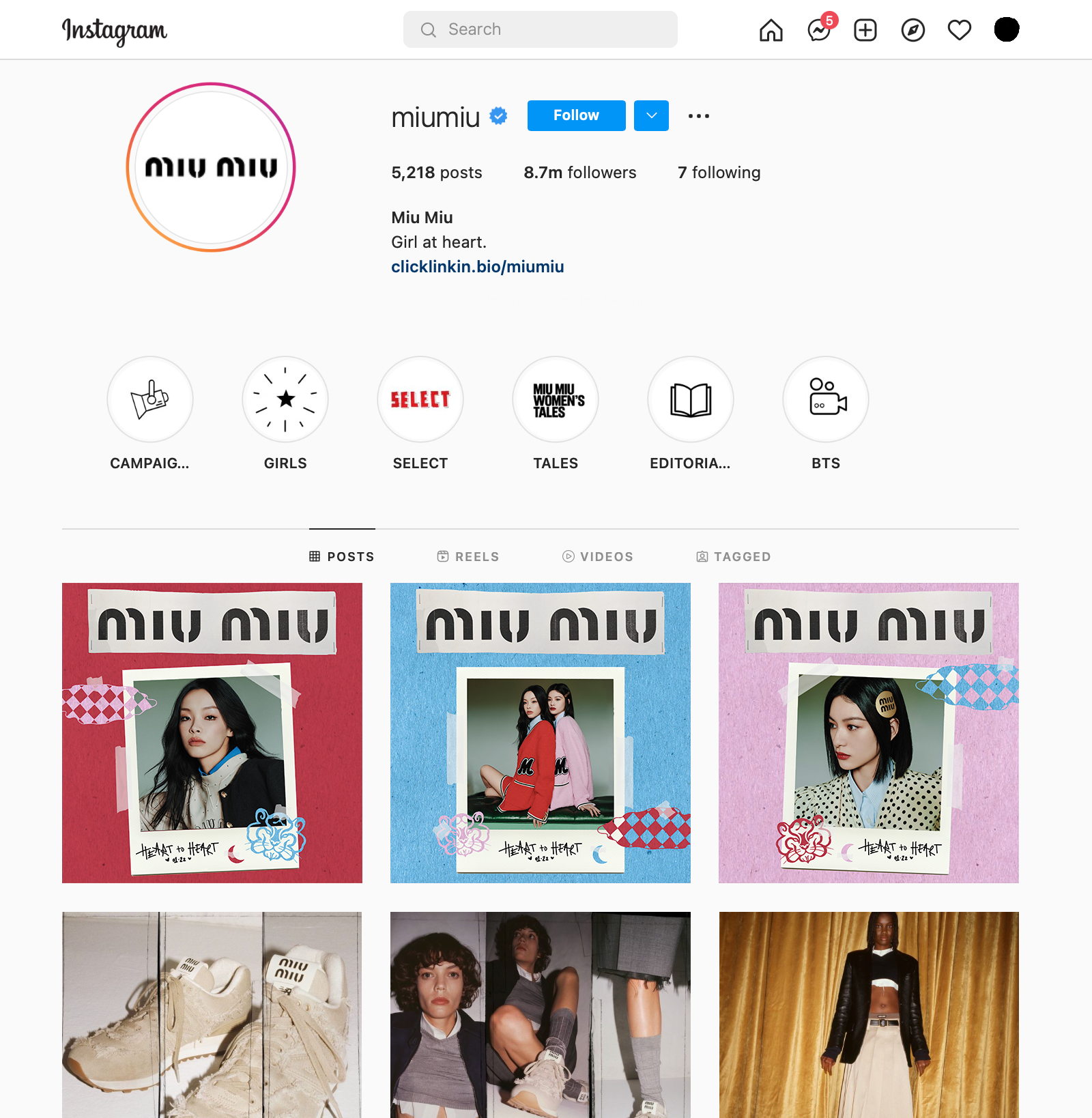Open your profile avatar menu
1092x1118 pixels.
1006,29
